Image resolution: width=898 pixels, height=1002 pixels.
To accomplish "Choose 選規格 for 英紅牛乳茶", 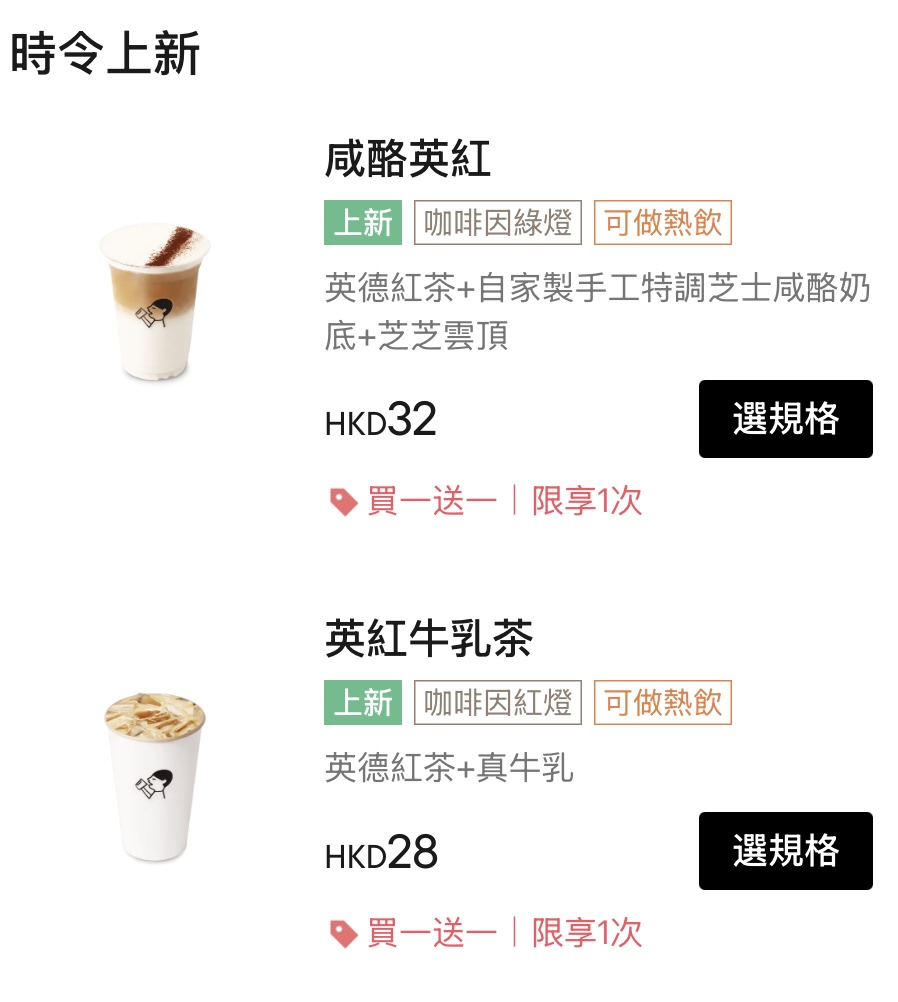I will pyautogui.click(x=785, y=851).
